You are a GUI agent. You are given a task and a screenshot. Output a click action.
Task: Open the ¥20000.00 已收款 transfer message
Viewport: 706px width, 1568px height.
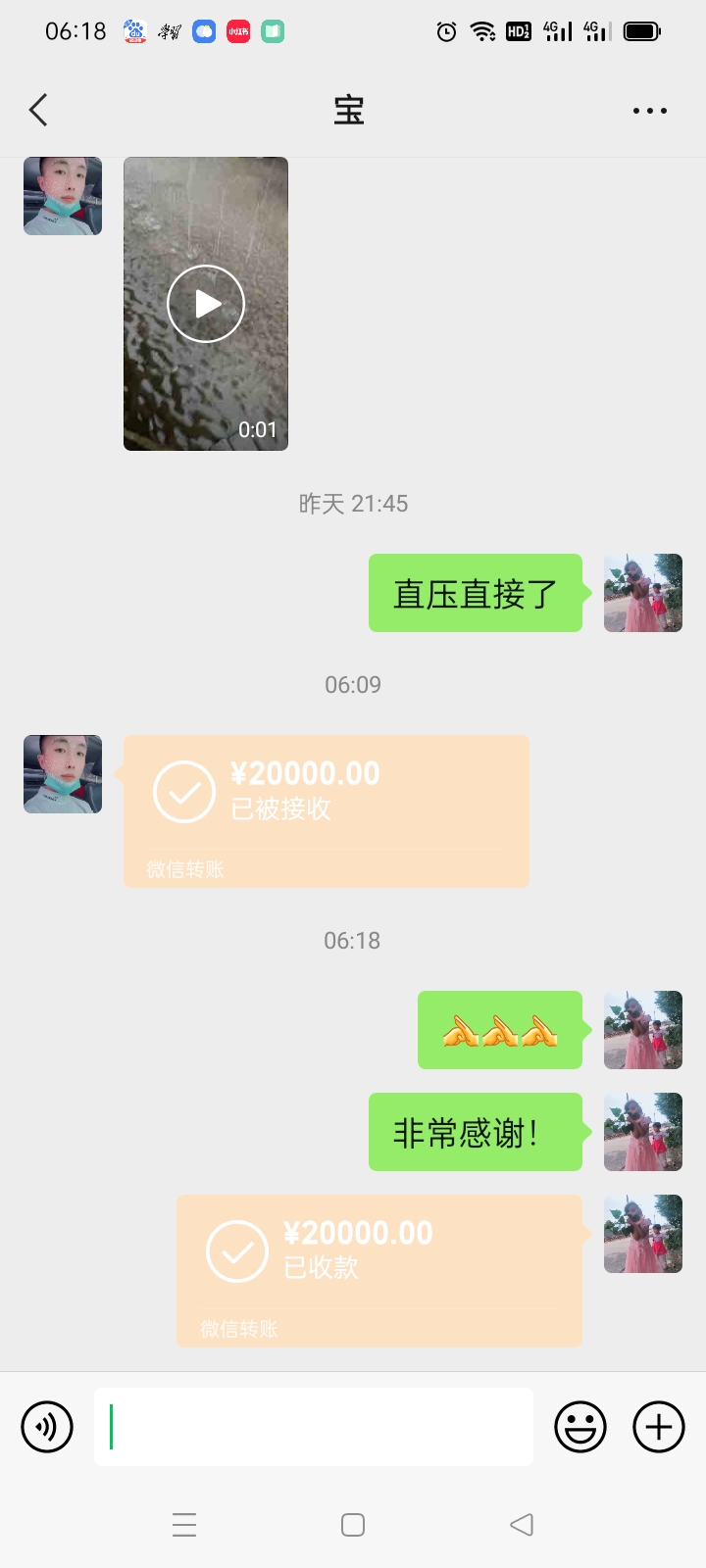[378, 1269]
